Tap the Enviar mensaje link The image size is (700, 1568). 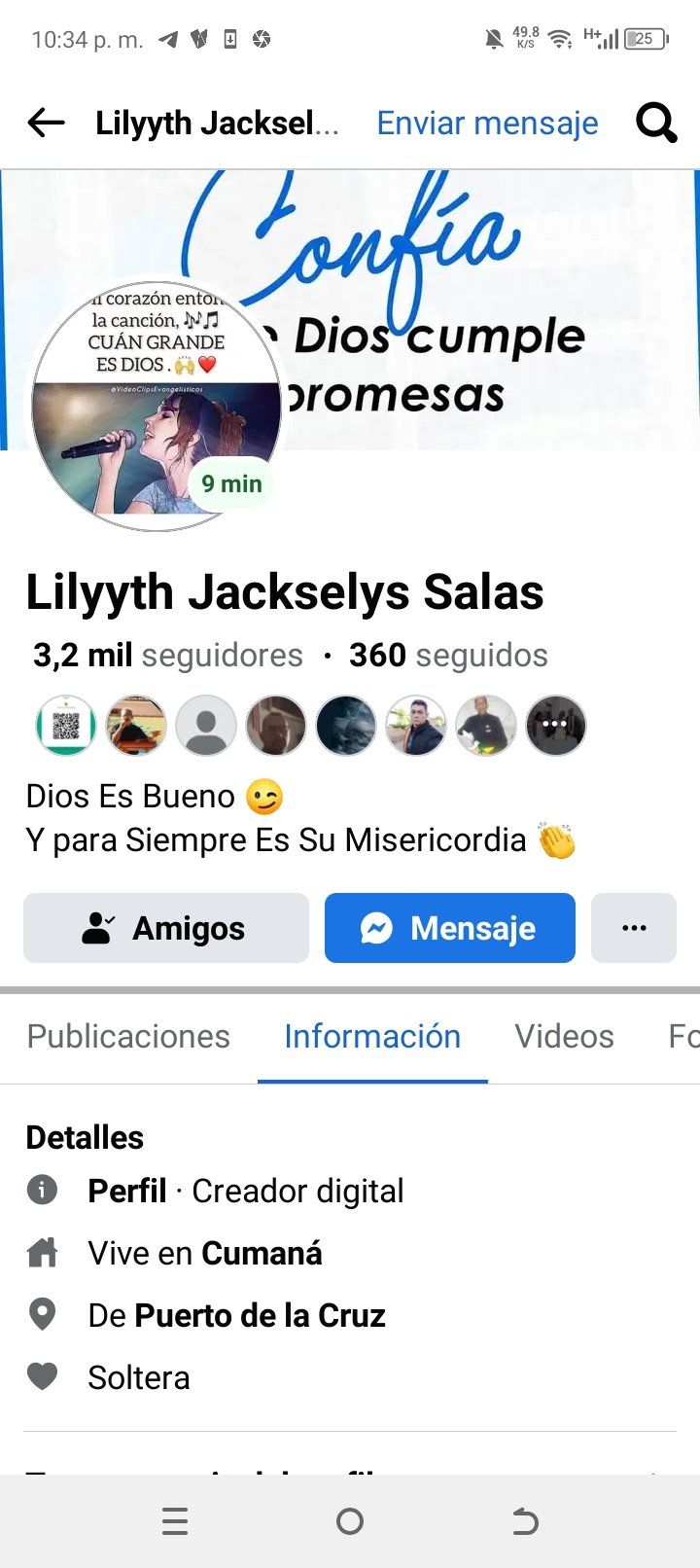[487, 124]
